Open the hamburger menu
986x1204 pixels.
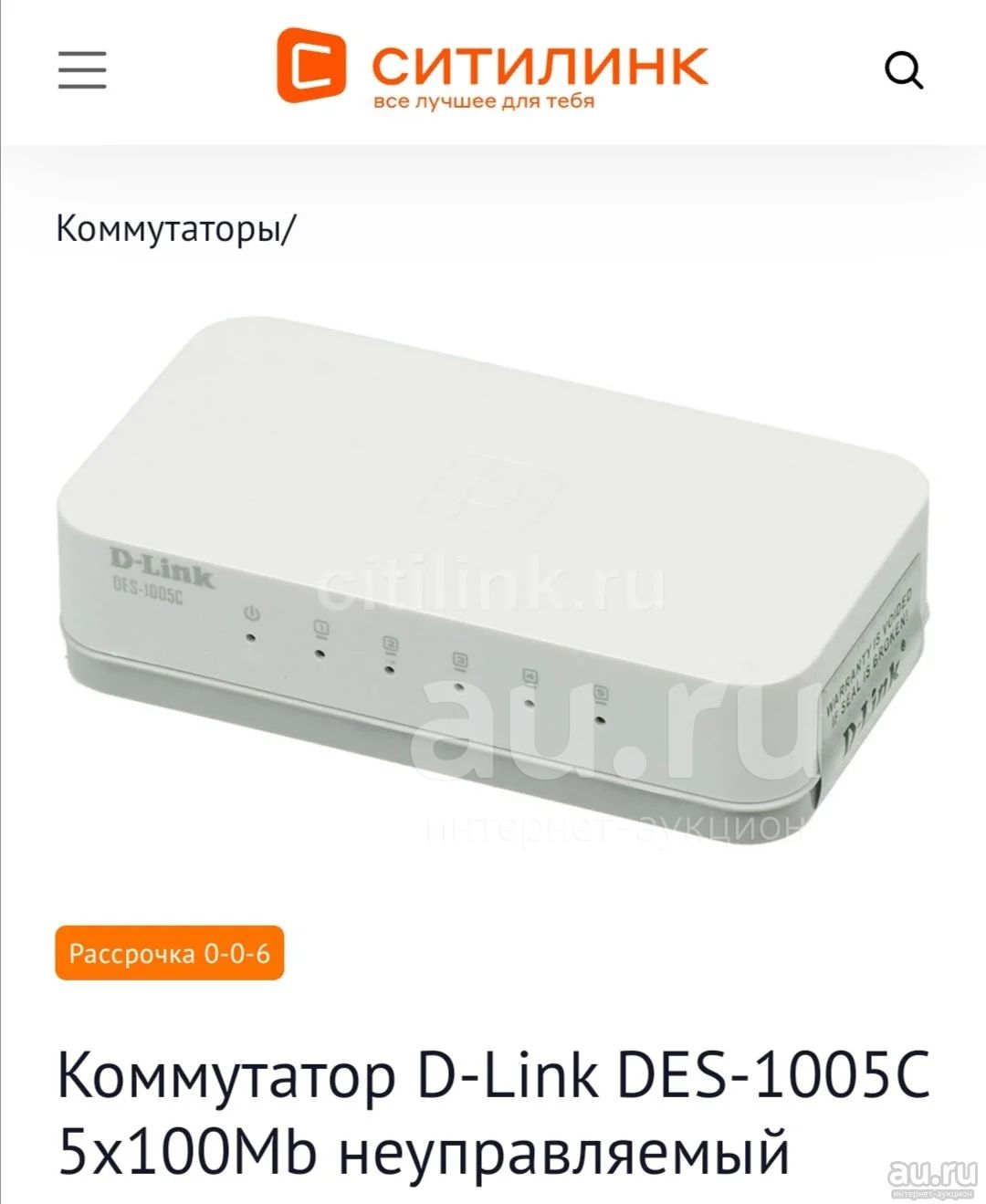pos(82,70)
